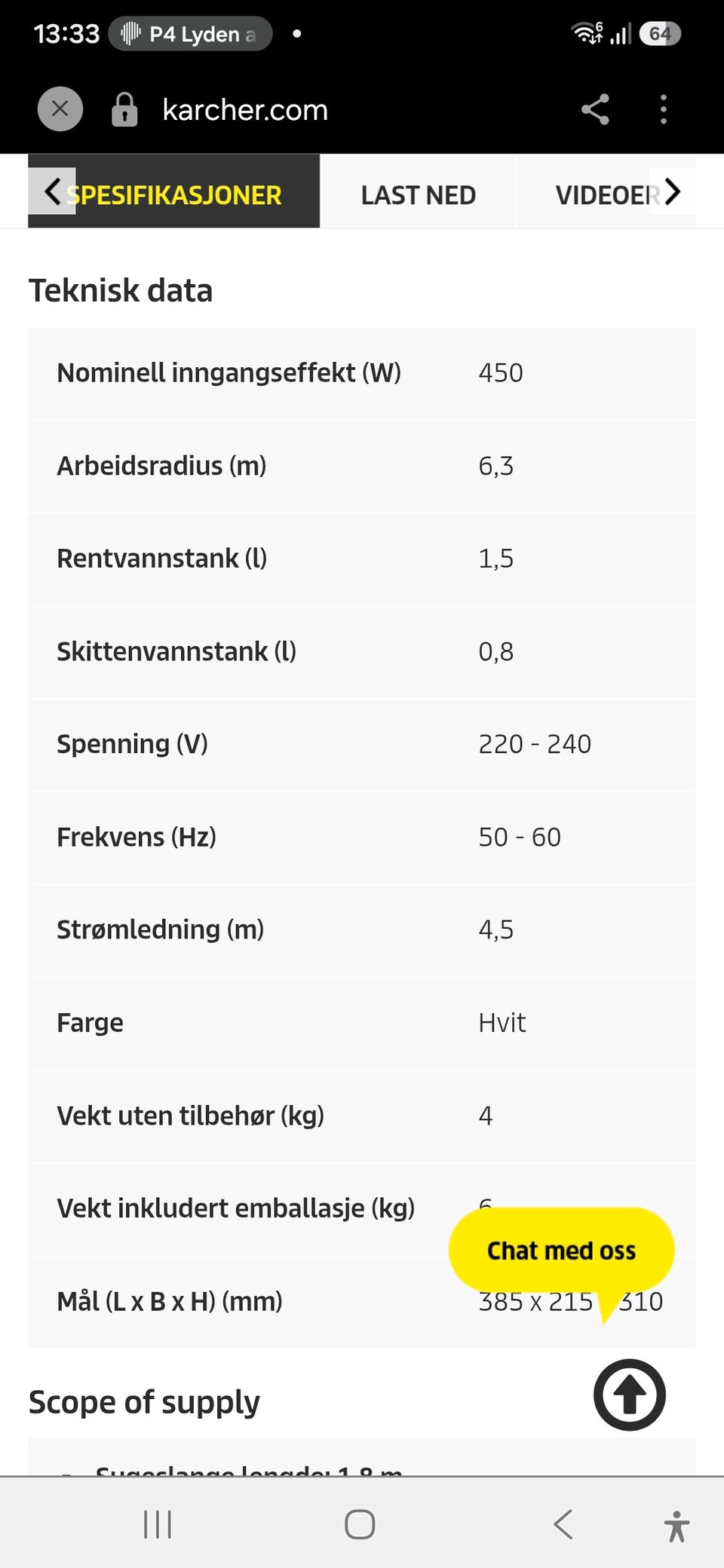
Task: Switch to the Last ned tab
Action: click(x=419, y=195)
